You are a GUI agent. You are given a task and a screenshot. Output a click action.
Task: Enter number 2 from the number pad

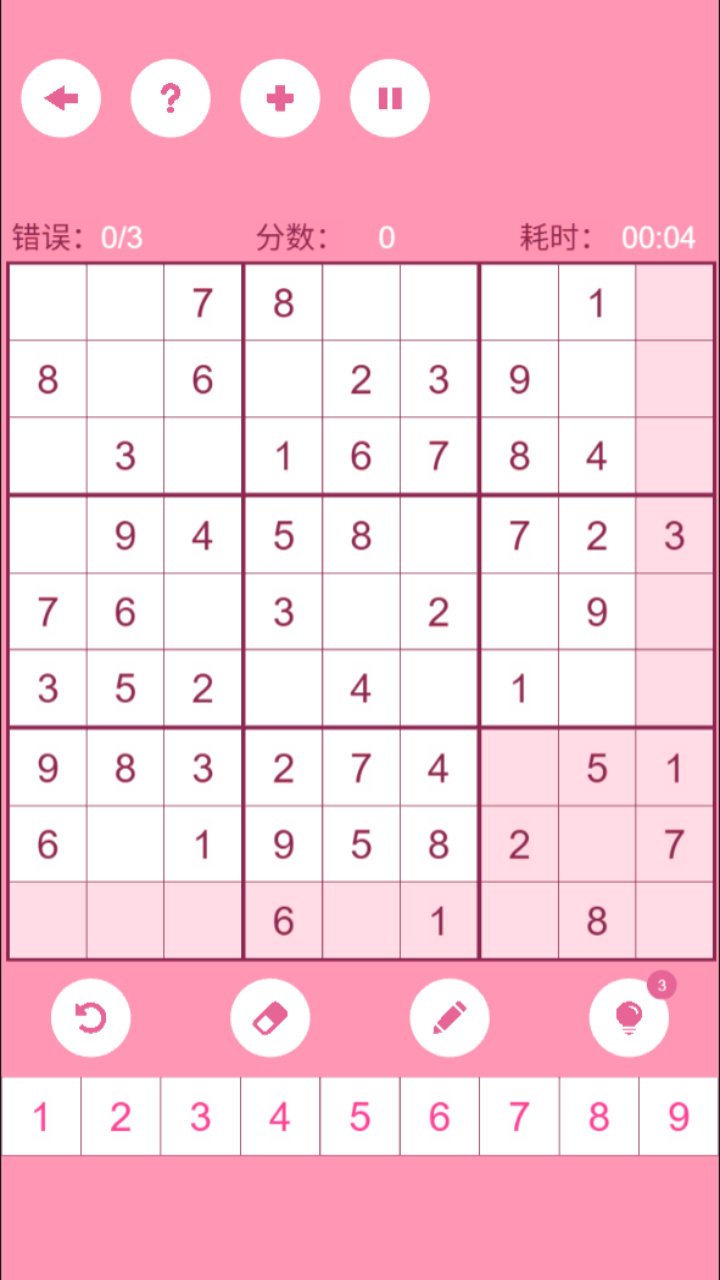click(x=121, y=1116)
